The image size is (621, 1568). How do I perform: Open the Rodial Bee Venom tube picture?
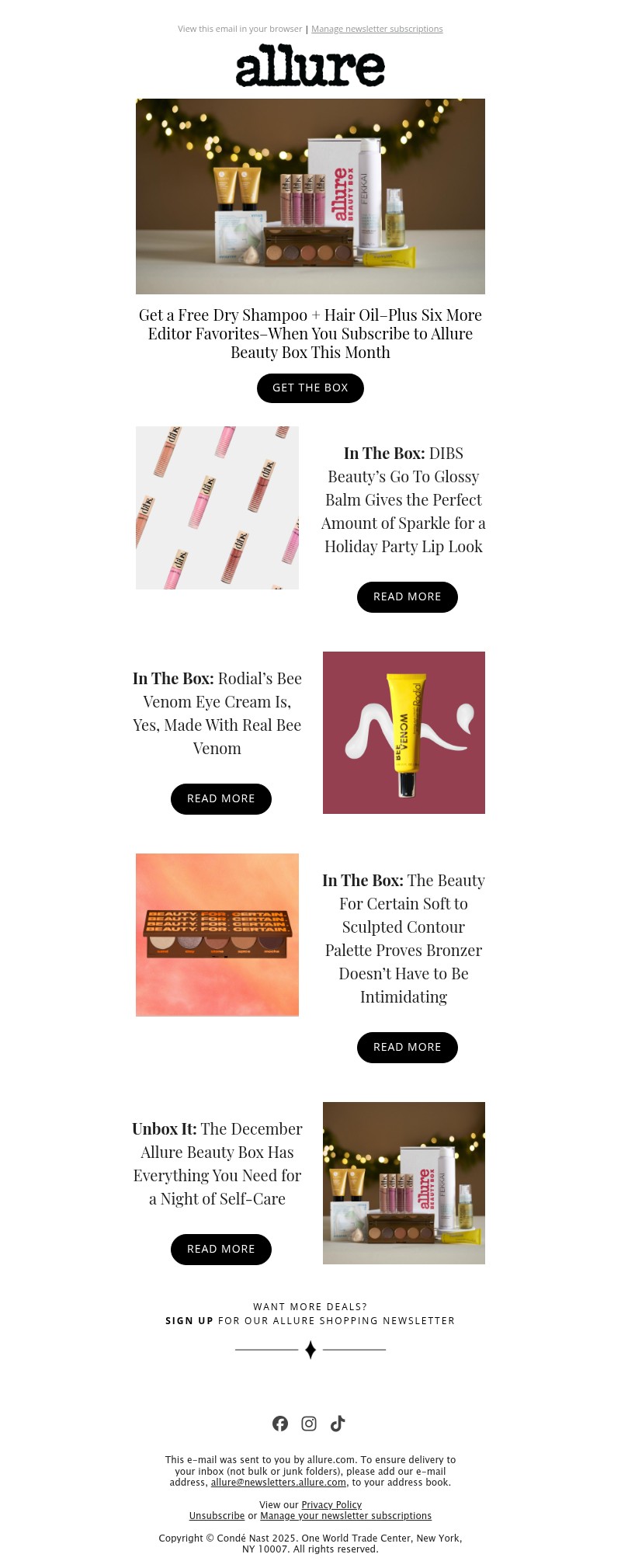tap(404, 732)
